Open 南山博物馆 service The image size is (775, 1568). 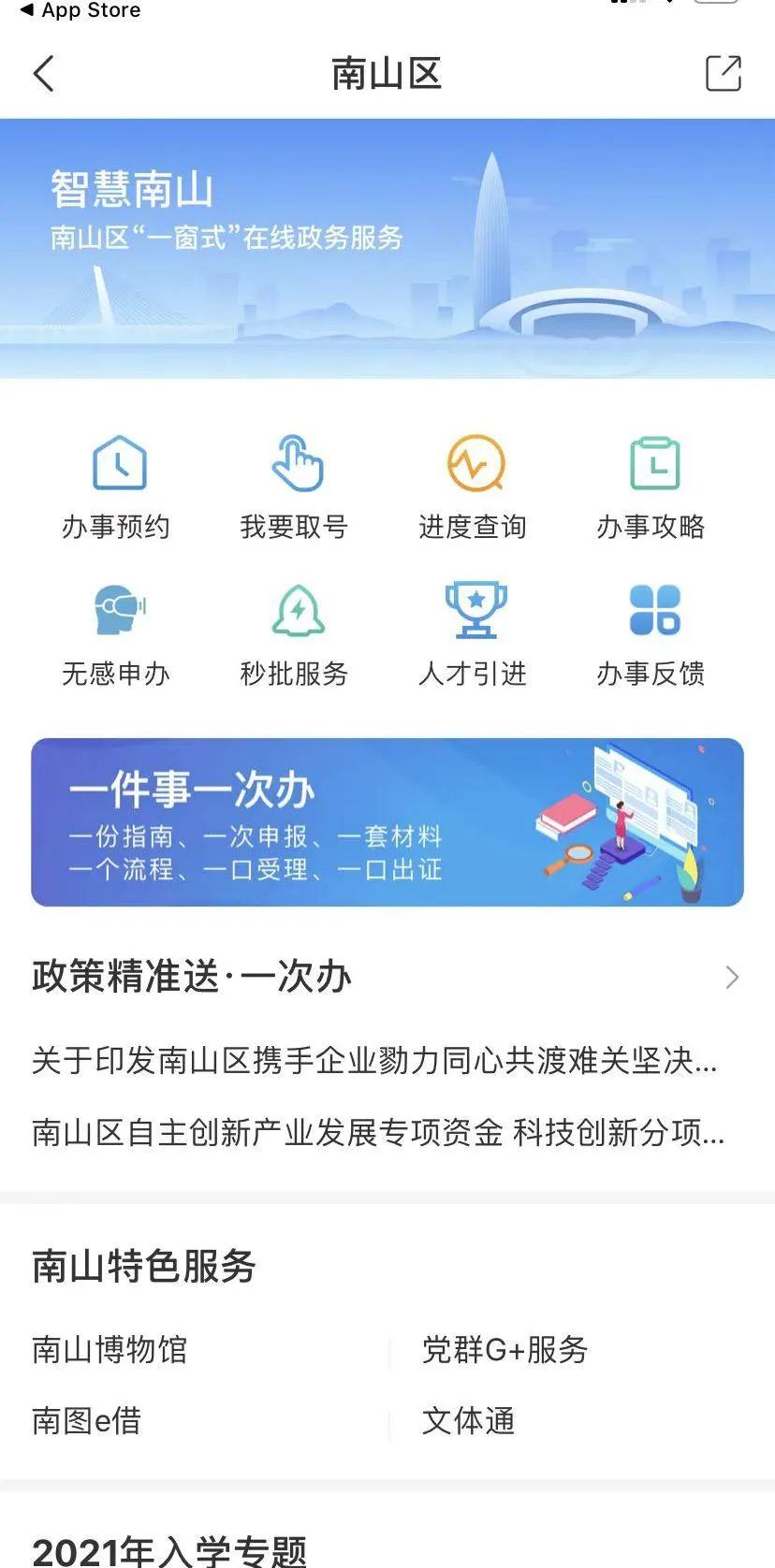click(110, 1350)
